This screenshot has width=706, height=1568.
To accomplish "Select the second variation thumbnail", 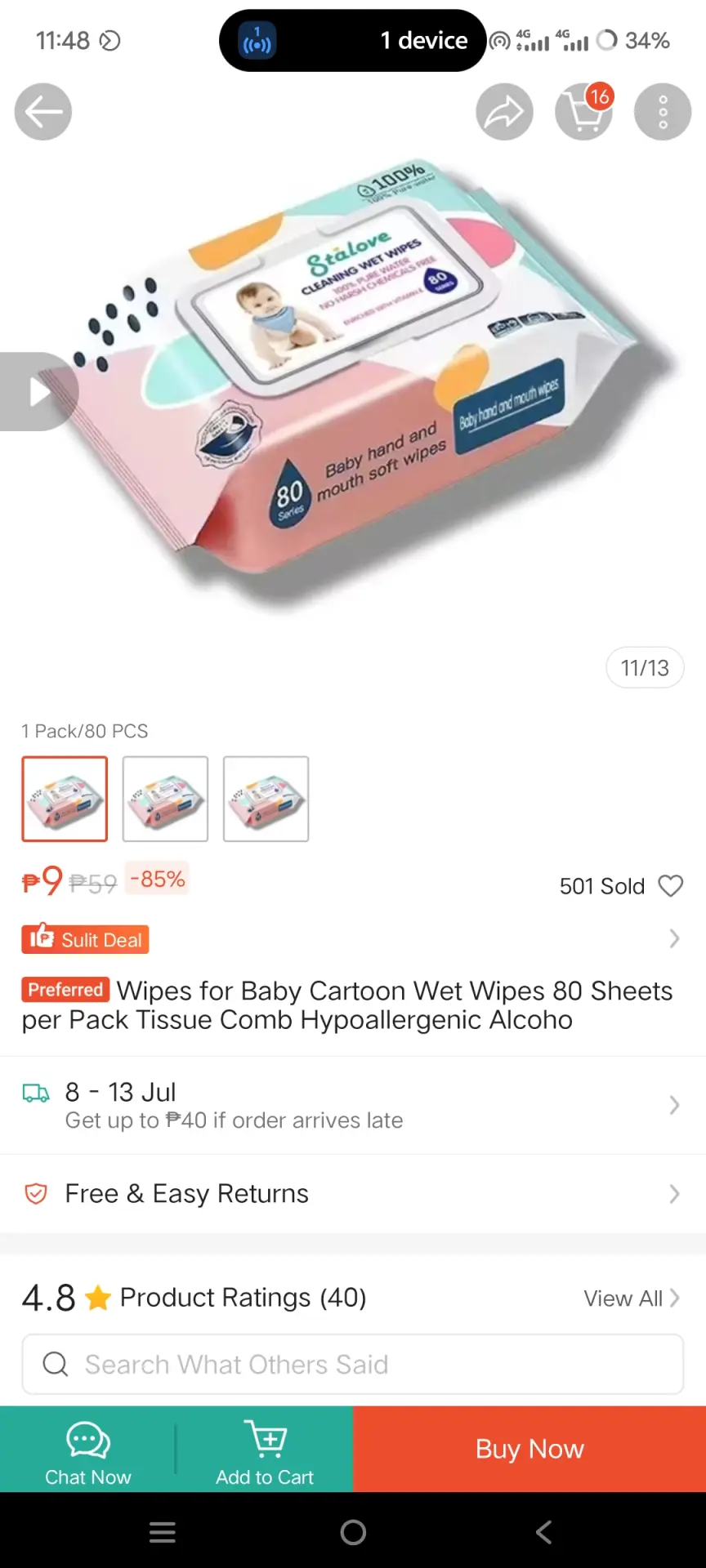I will (165, 799).
